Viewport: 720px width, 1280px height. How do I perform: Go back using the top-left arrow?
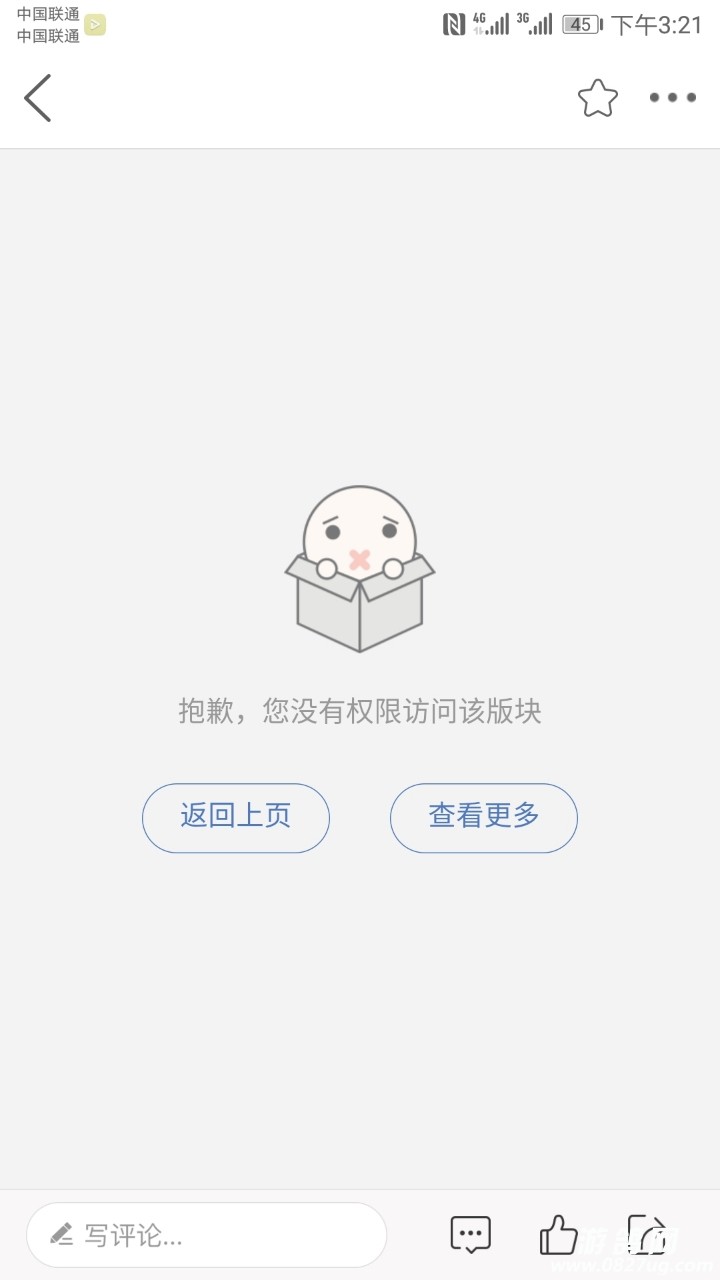pos(38,98)
